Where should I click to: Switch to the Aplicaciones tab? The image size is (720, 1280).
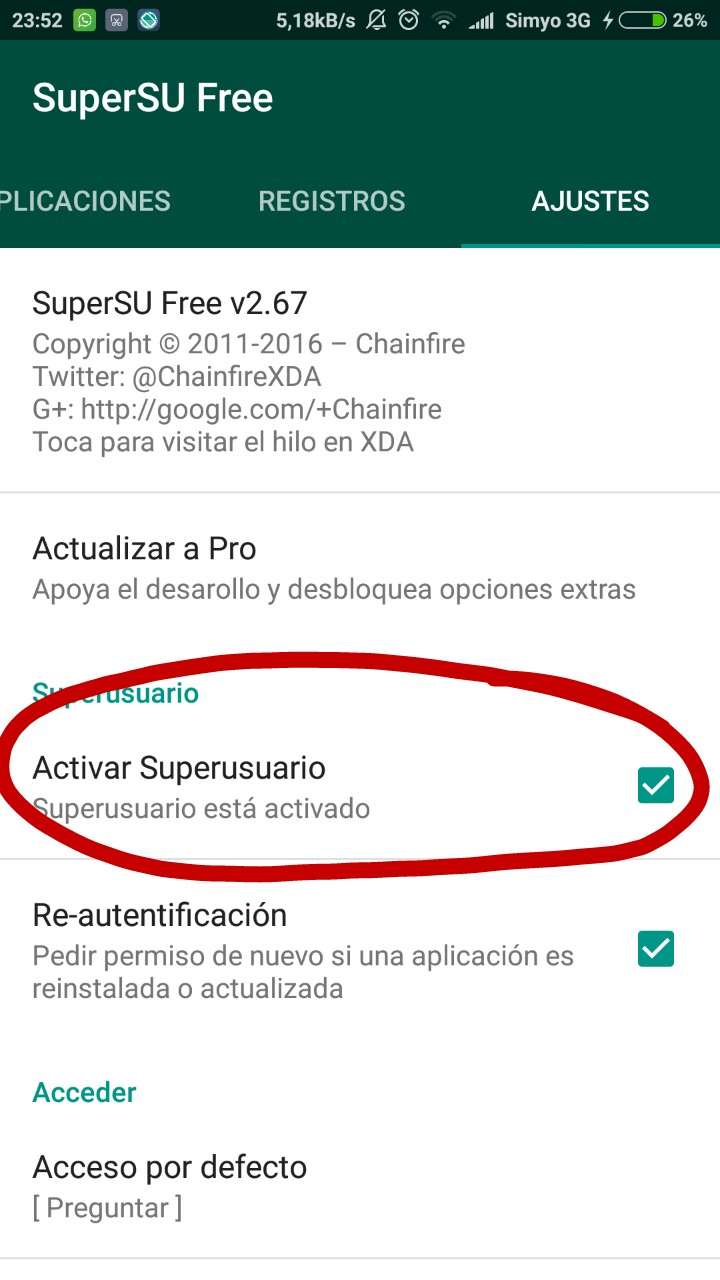pyautogui.click(x=85, y=201)
